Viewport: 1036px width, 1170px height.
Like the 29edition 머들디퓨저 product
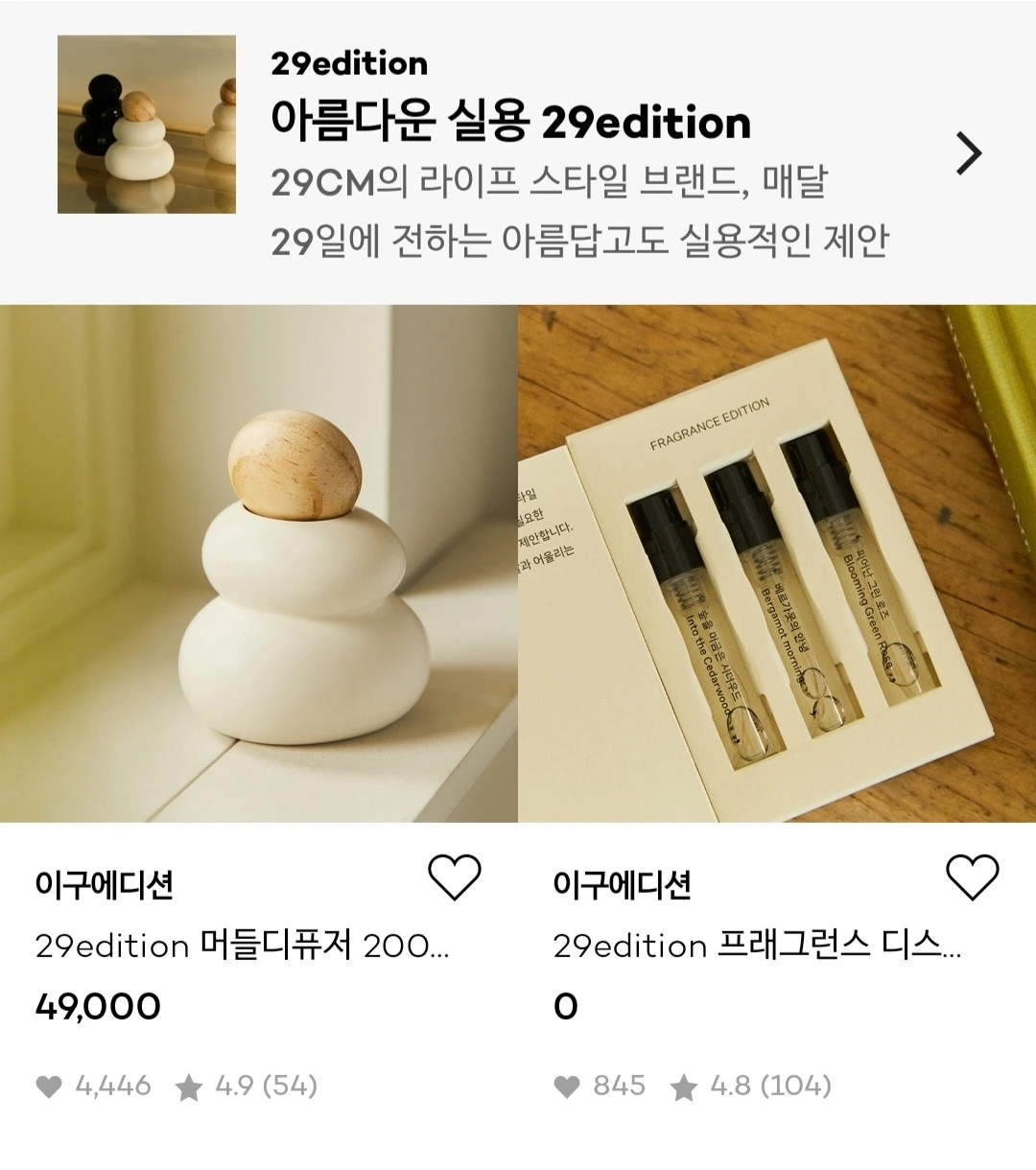(454, 877)
